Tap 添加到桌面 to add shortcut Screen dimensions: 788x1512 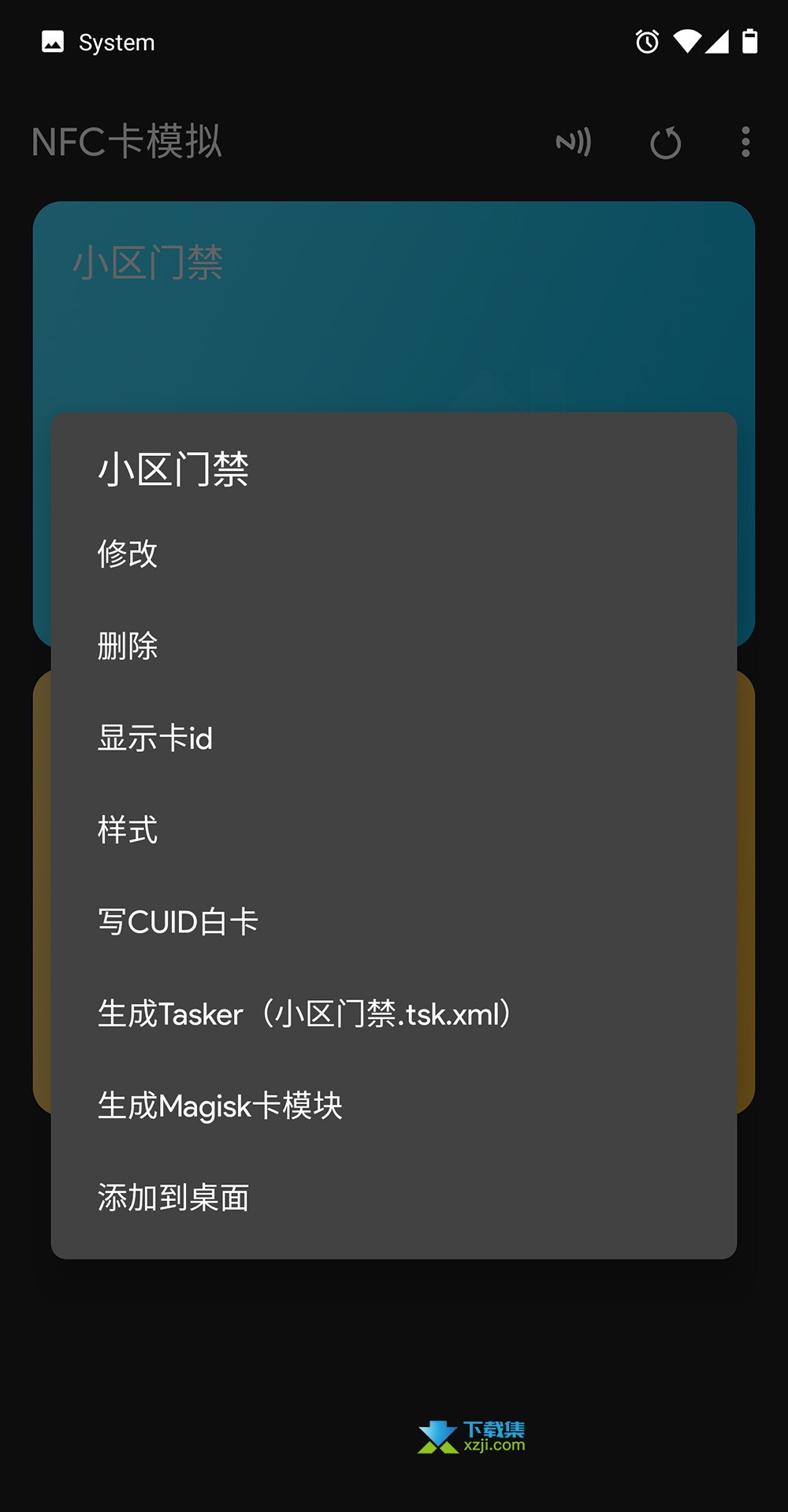[394, 1199]
